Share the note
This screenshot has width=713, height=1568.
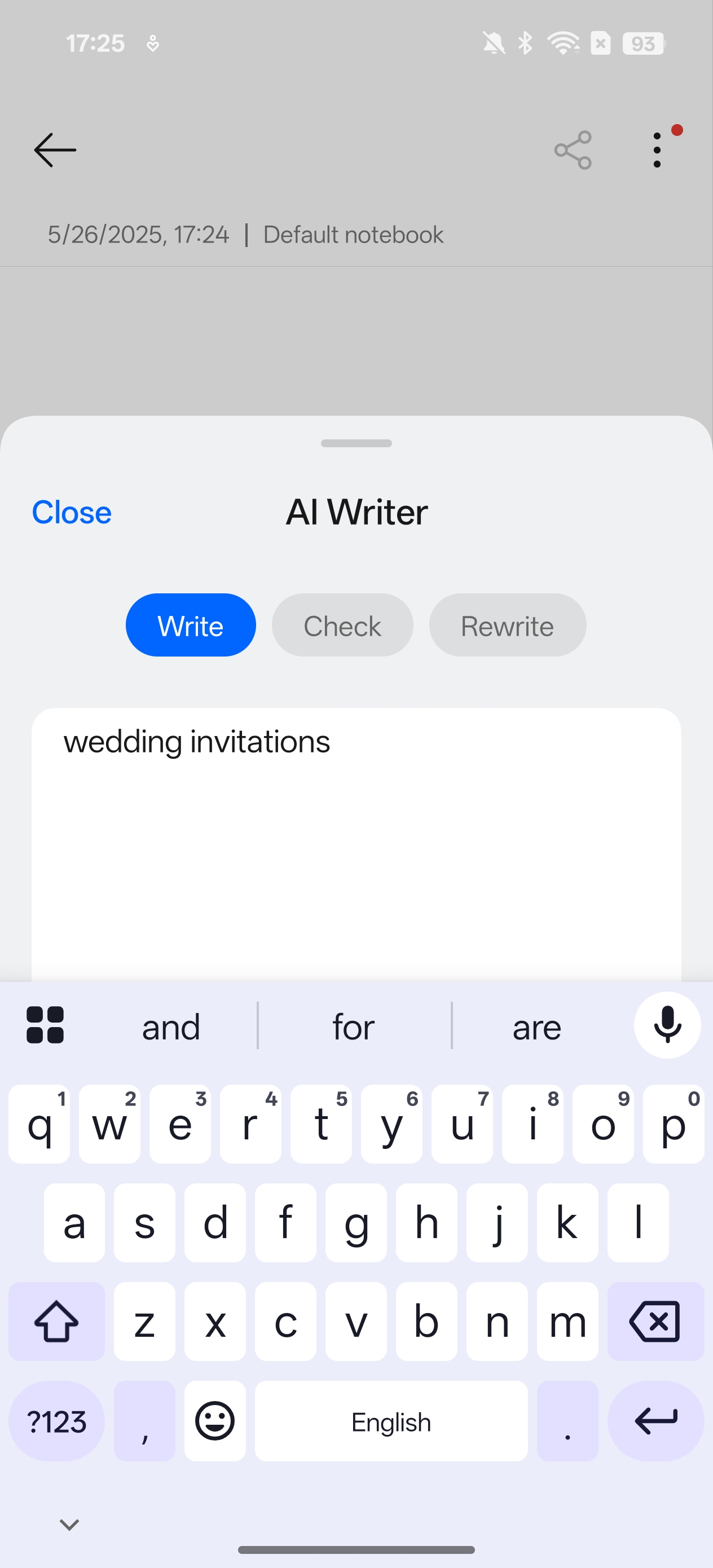tap(573, 149)
